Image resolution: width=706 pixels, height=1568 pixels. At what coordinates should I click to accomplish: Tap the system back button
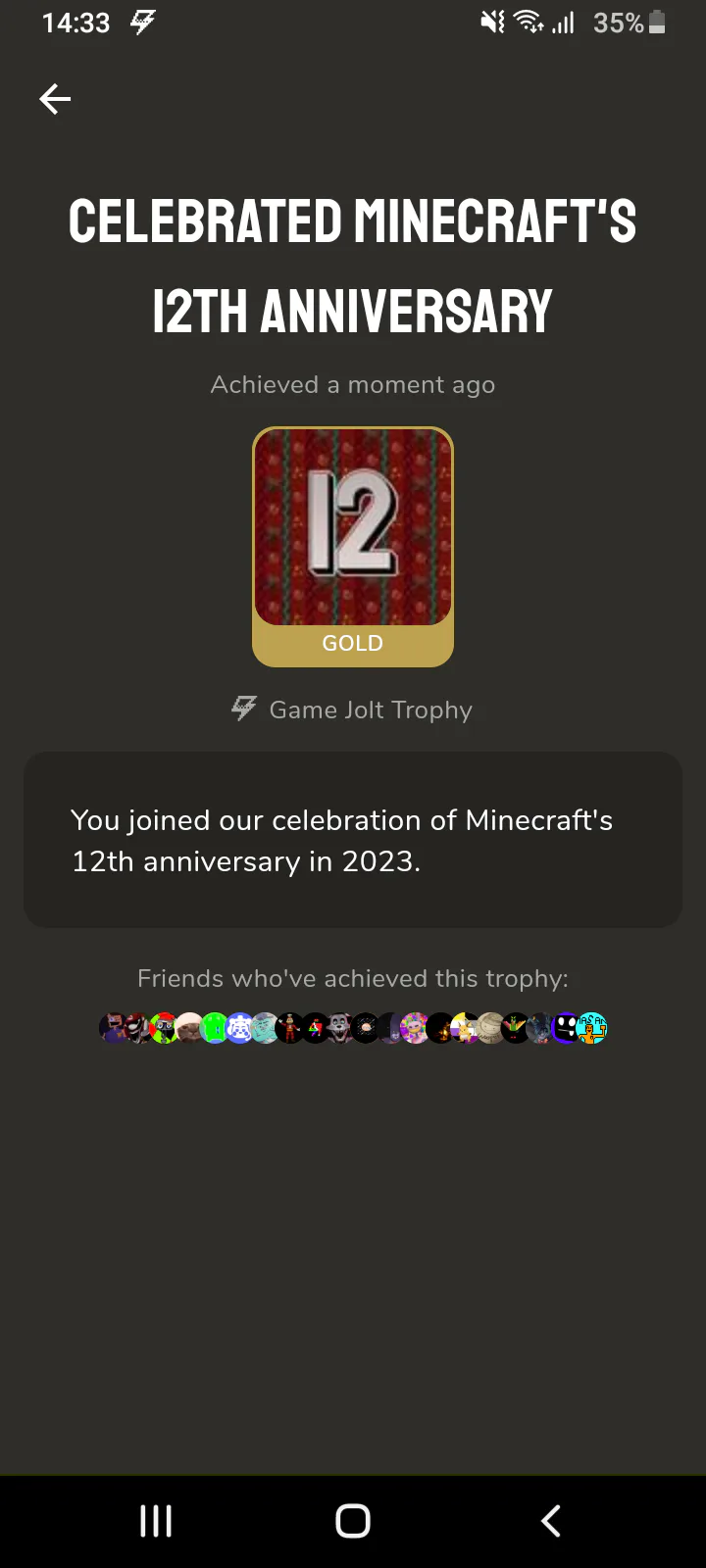(x=551, y=1521)
